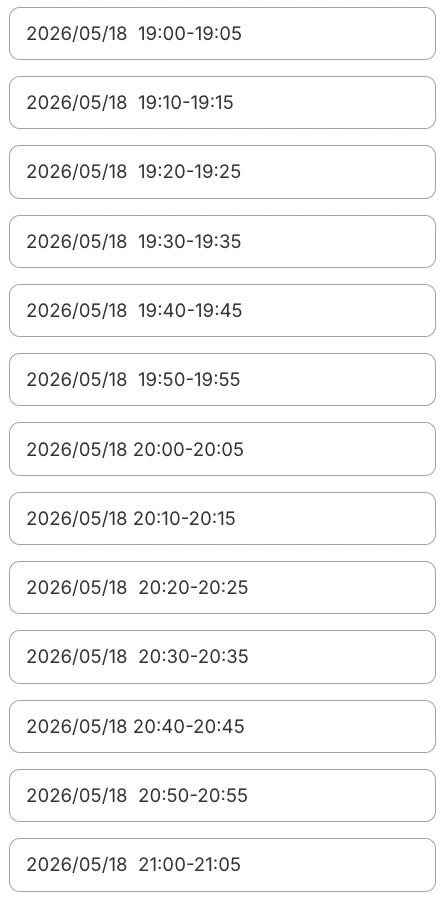
Task: Select the 20:30-20:35 slot
Action: coord(222,657)
